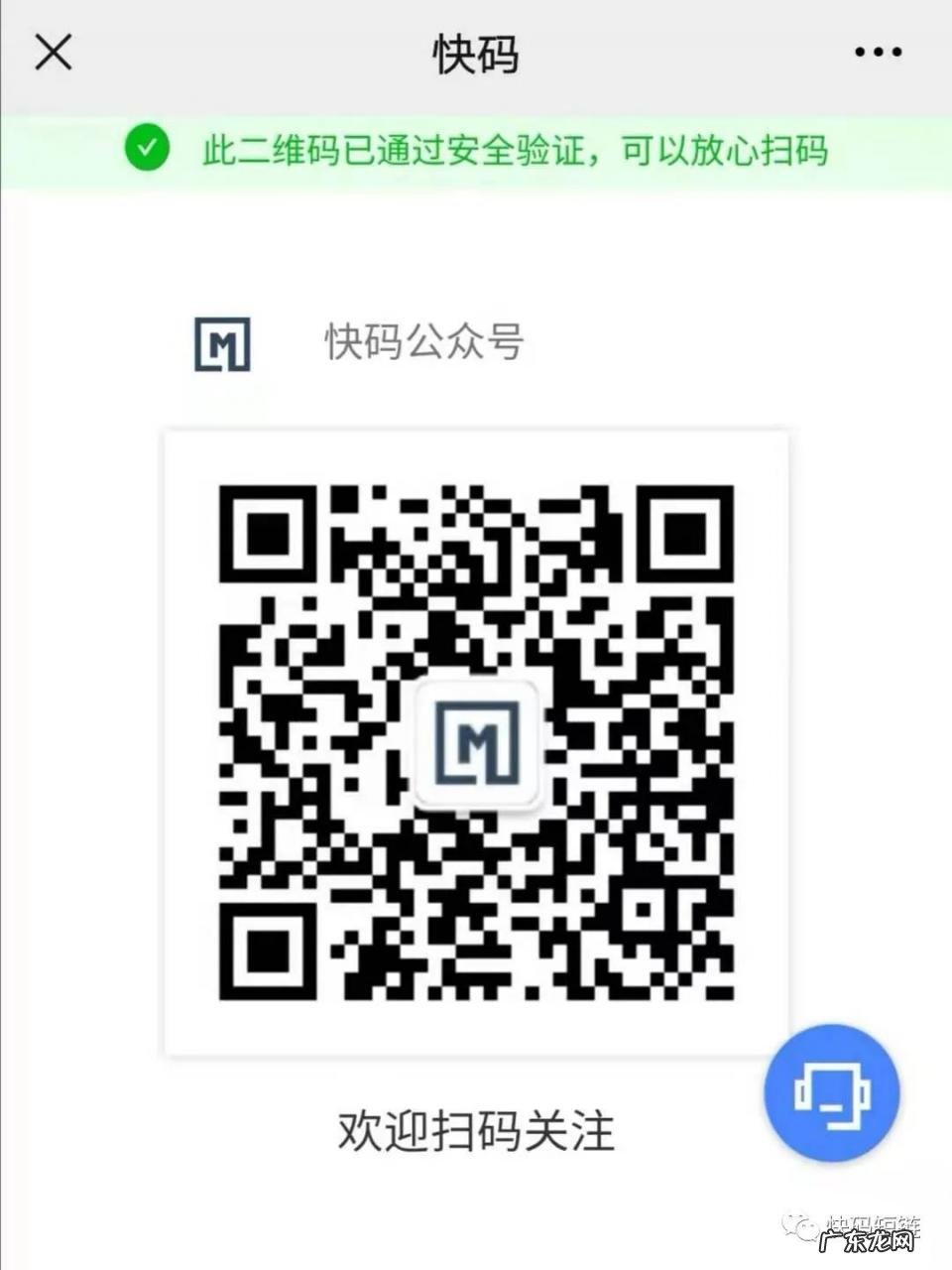Tap the M emblem centered inside the QR code
This screenshot has width=952, height=1270.
click(x=475, y=747)
